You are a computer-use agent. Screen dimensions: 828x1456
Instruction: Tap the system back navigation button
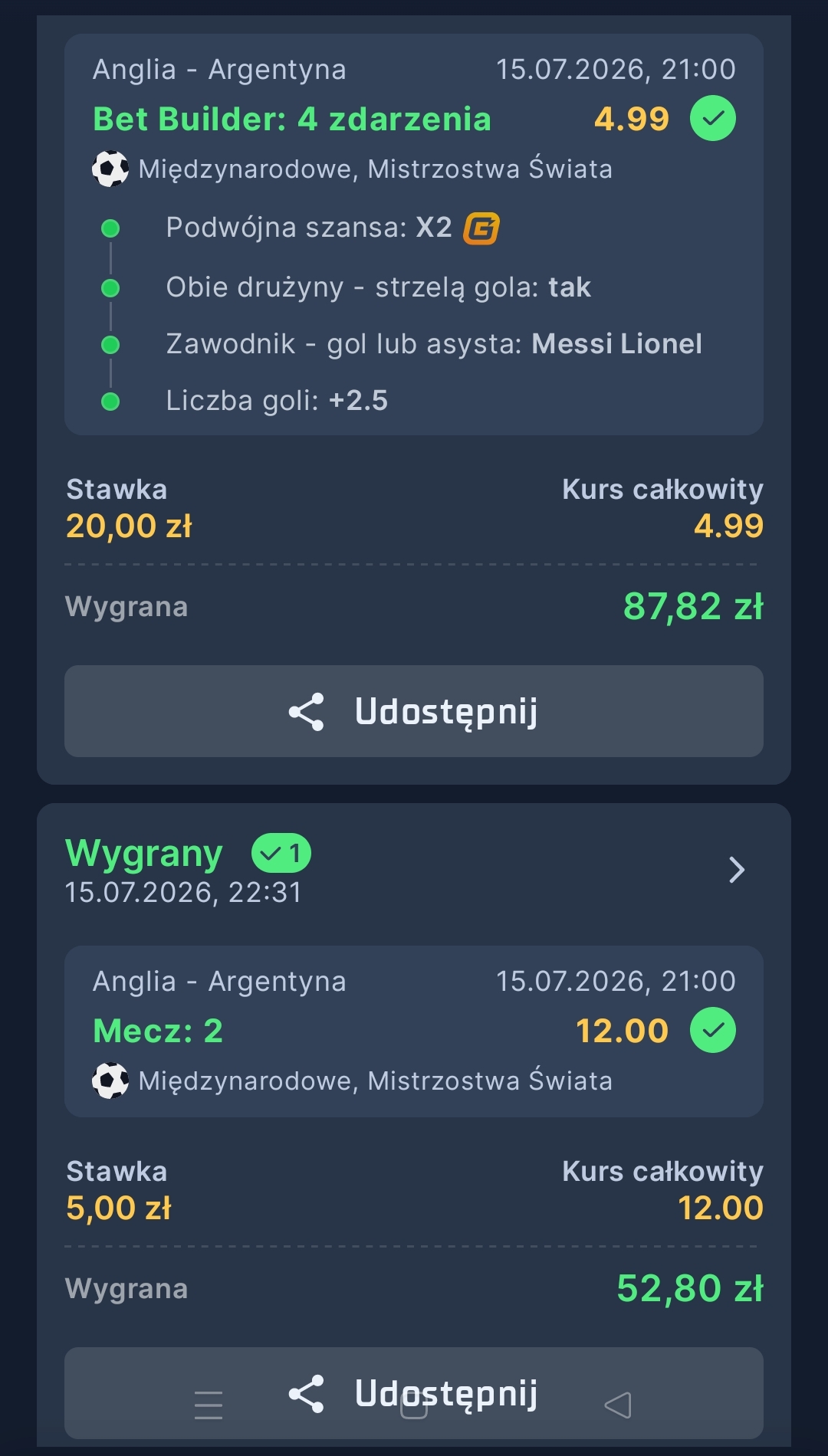point(618,1405)
